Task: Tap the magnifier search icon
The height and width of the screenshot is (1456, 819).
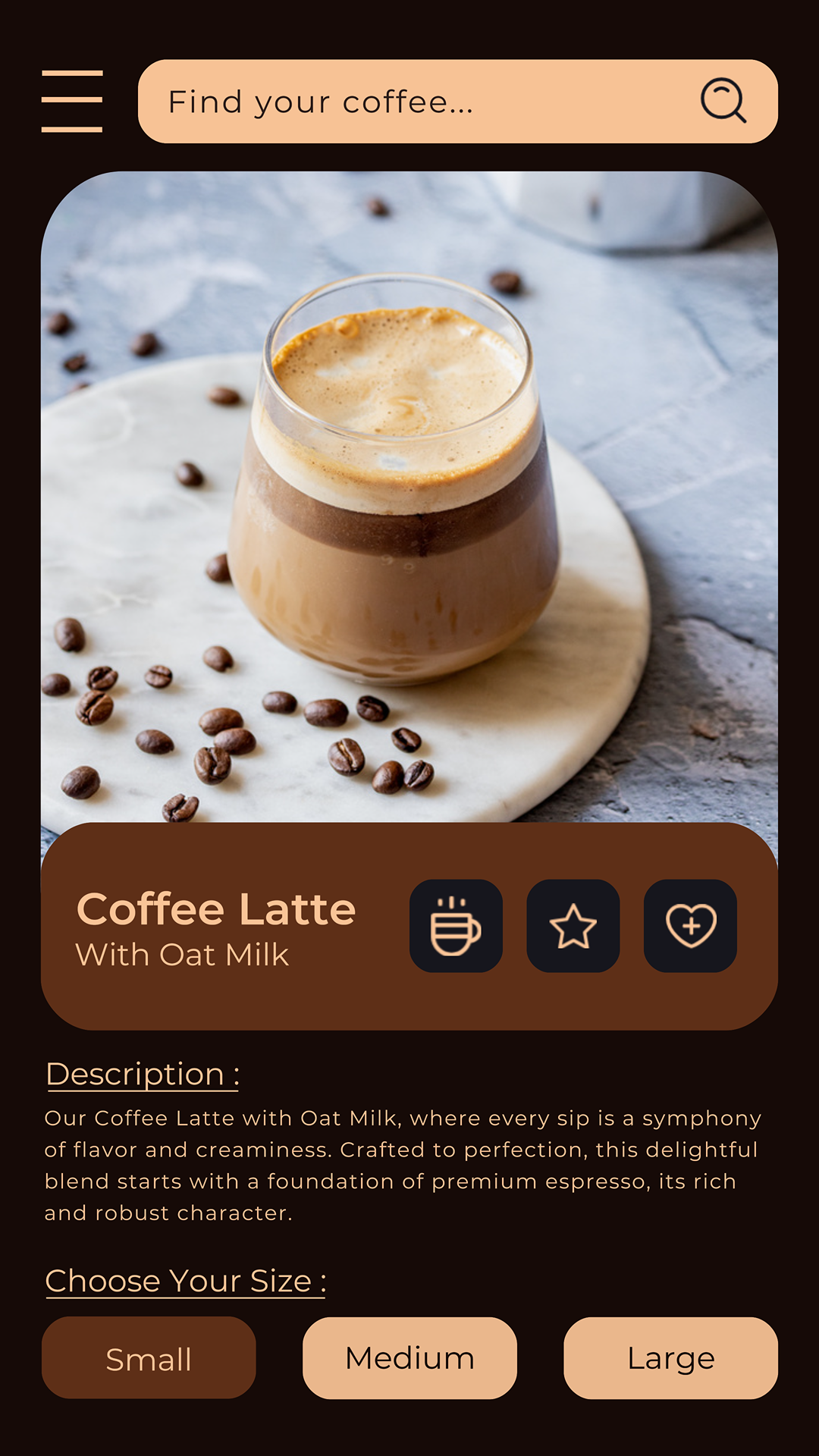Action: pyautogui.click(x=723, y=100)
